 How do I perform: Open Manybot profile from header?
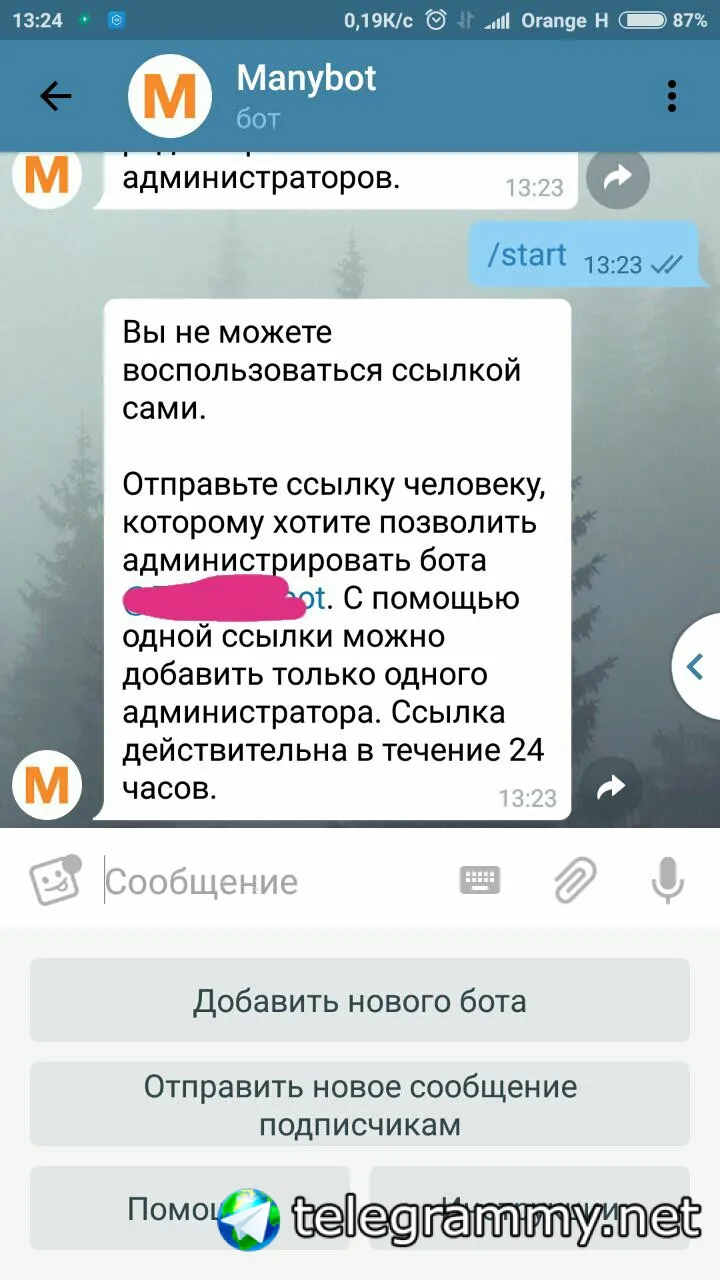point(306,94)
